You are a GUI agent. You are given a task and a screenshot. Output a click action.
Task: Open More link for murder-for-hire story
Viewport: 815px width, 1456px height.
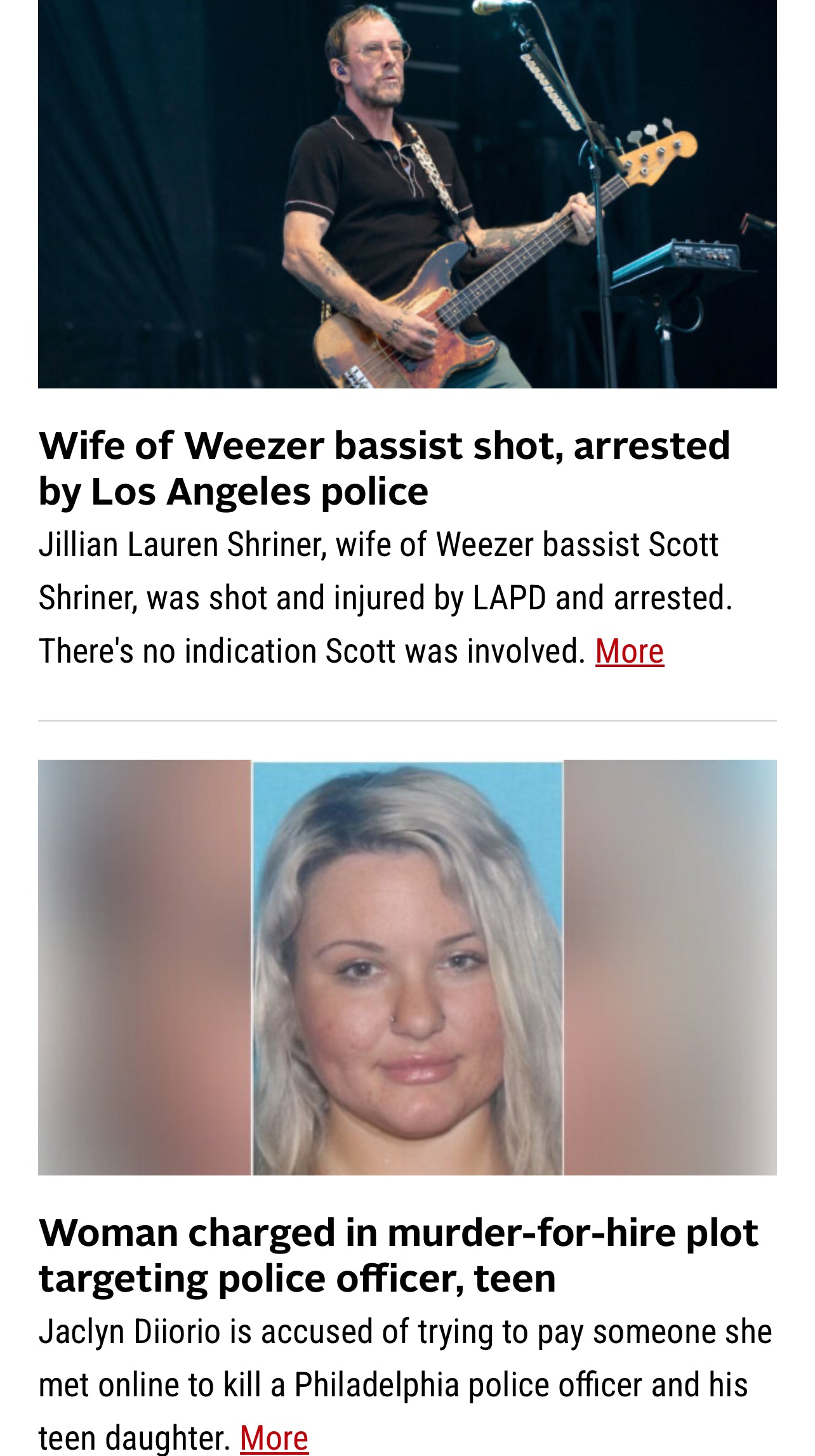coord(274,1437)
